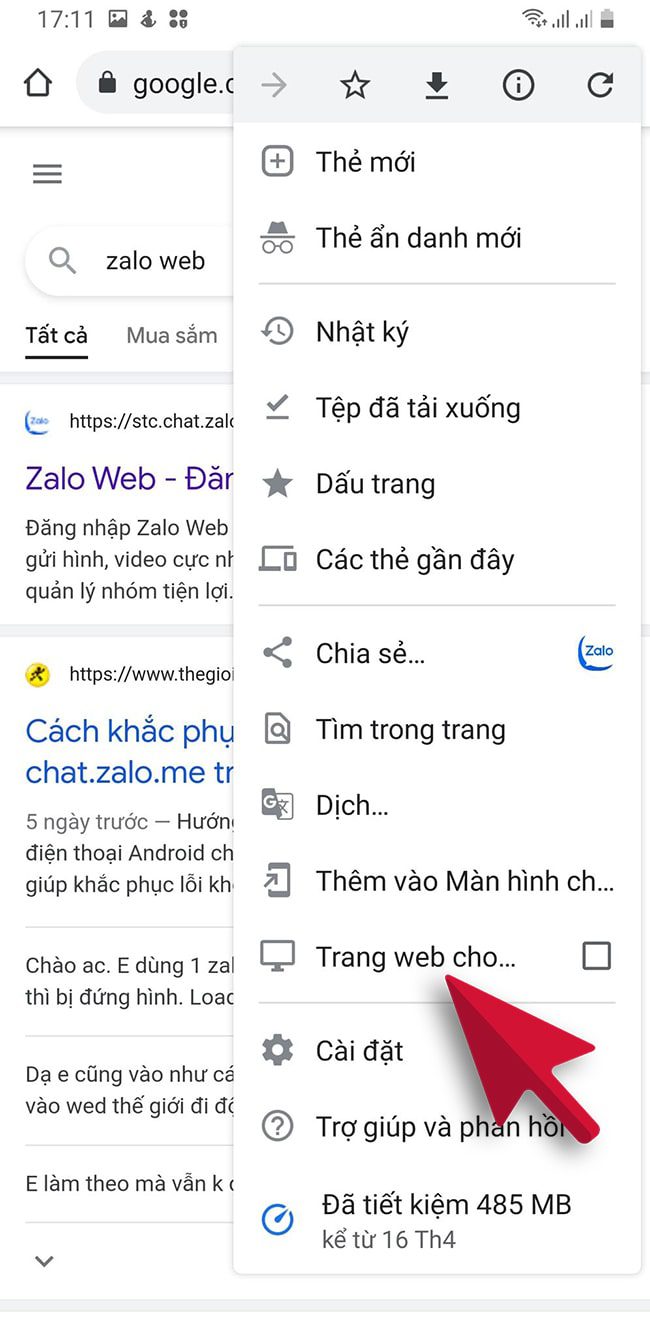Share directly via the Zalo icon
650x1337 pixels.
(x=596, y=653)
